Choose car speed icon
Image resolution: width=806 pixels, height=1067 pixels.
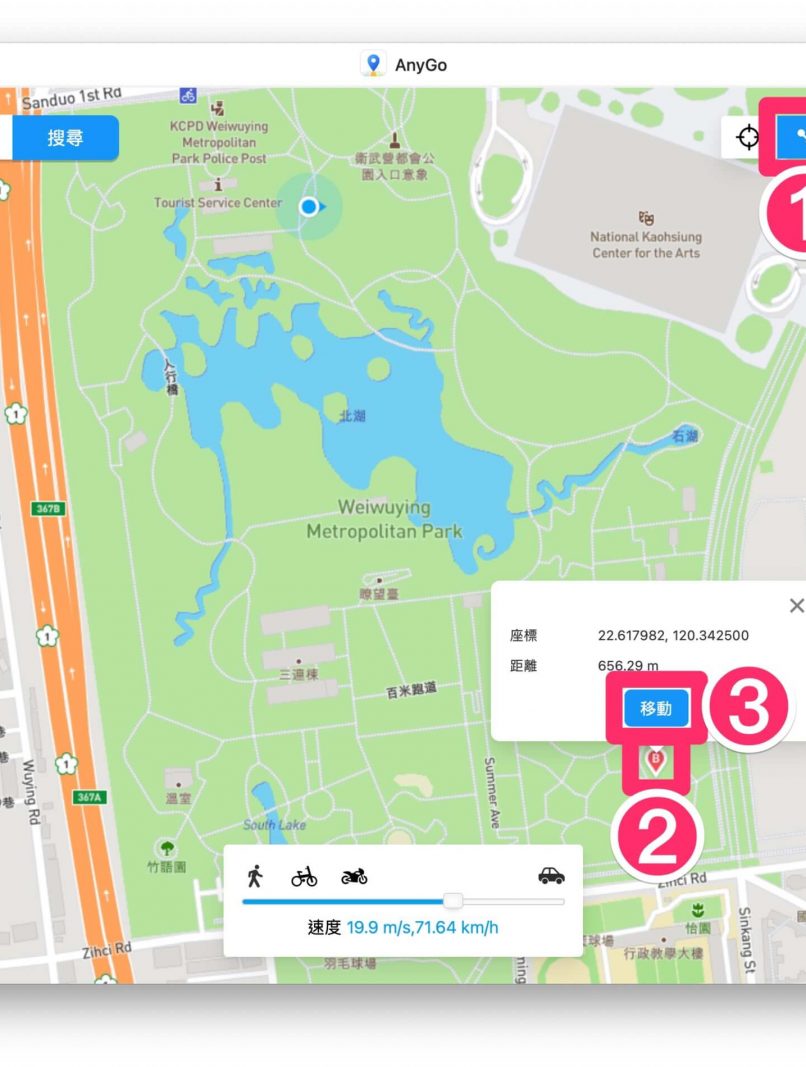tap(551, 876)
